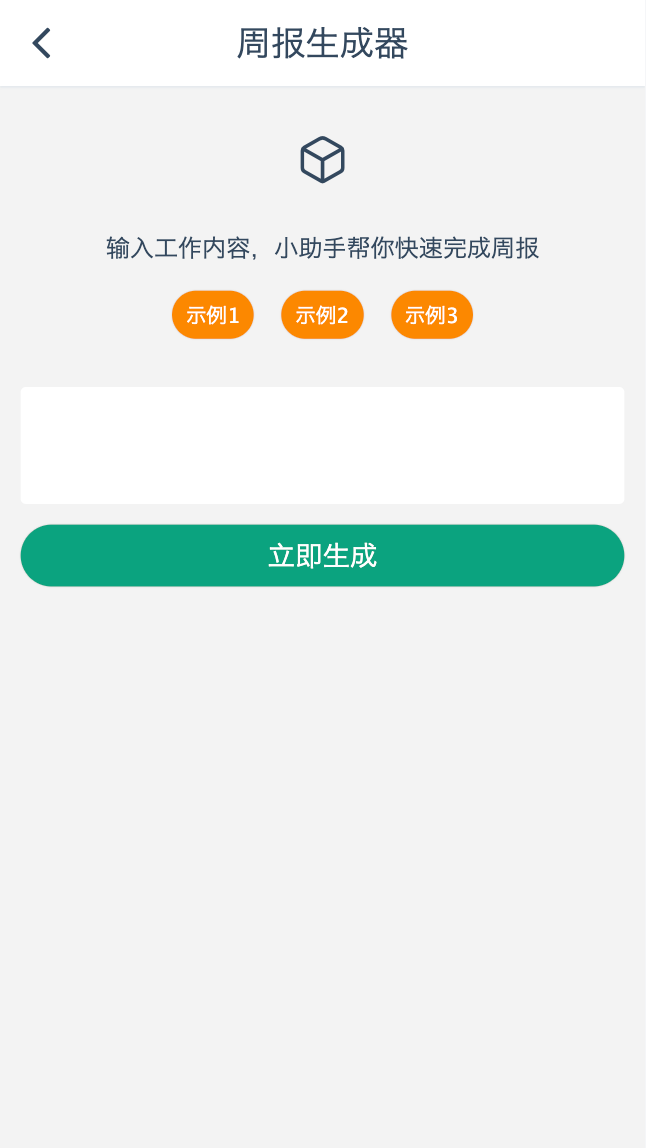
Task: Select the 示例1 chip
Action: pyautogui.click(x=212, y=315)
